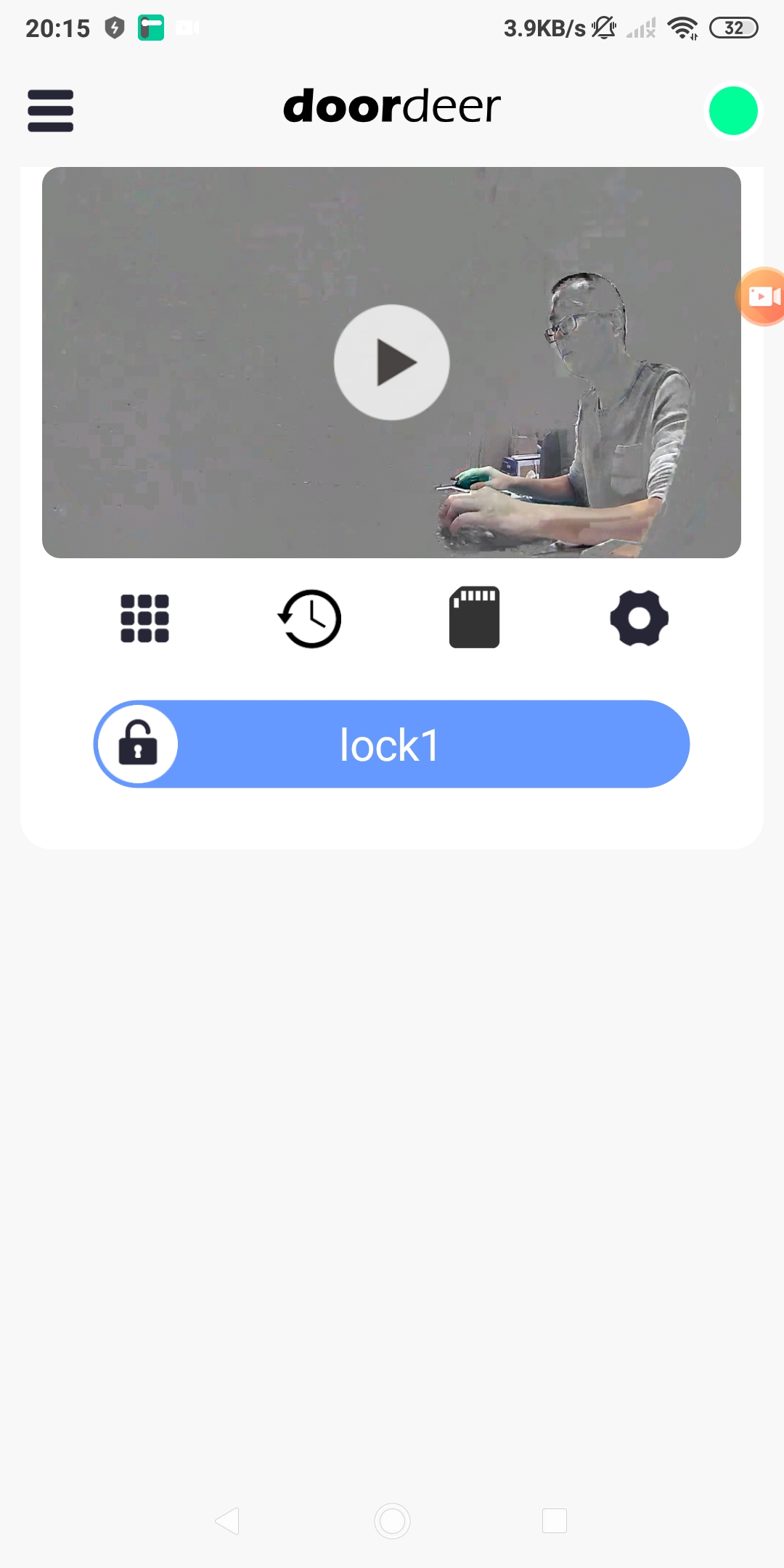
Task: View the history clock log
Action: point(310,618)
